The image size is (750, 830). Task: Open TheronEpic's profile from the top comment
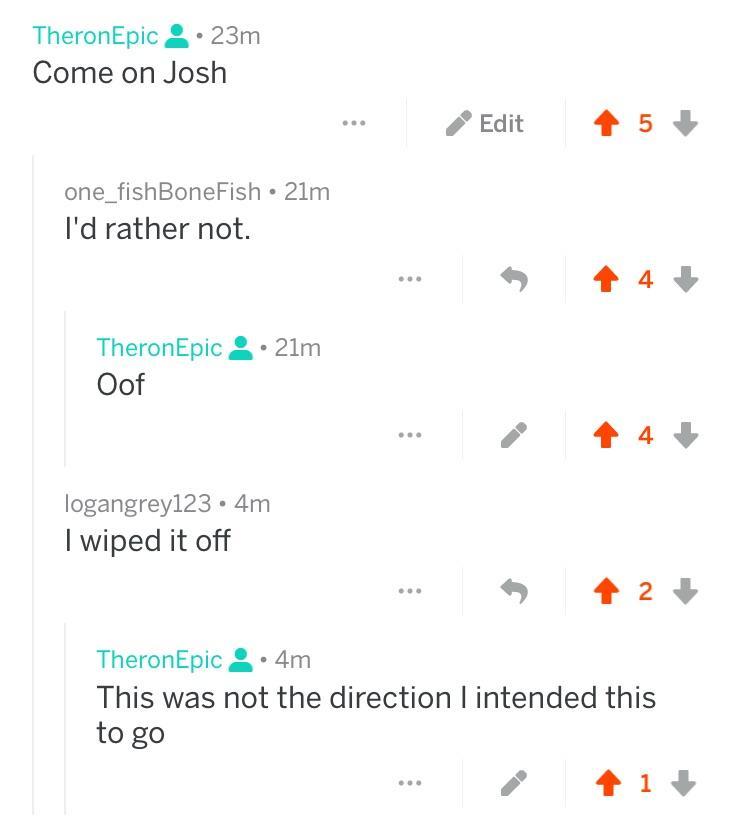coord(95,35)
